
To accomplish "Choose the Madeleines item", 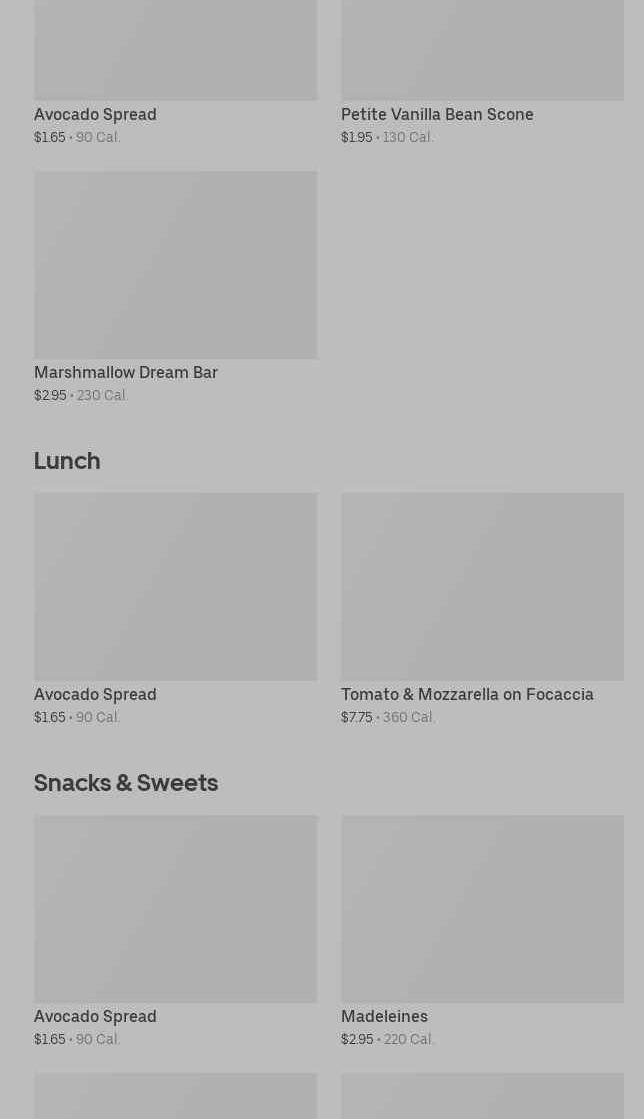I will click(482, 931).
